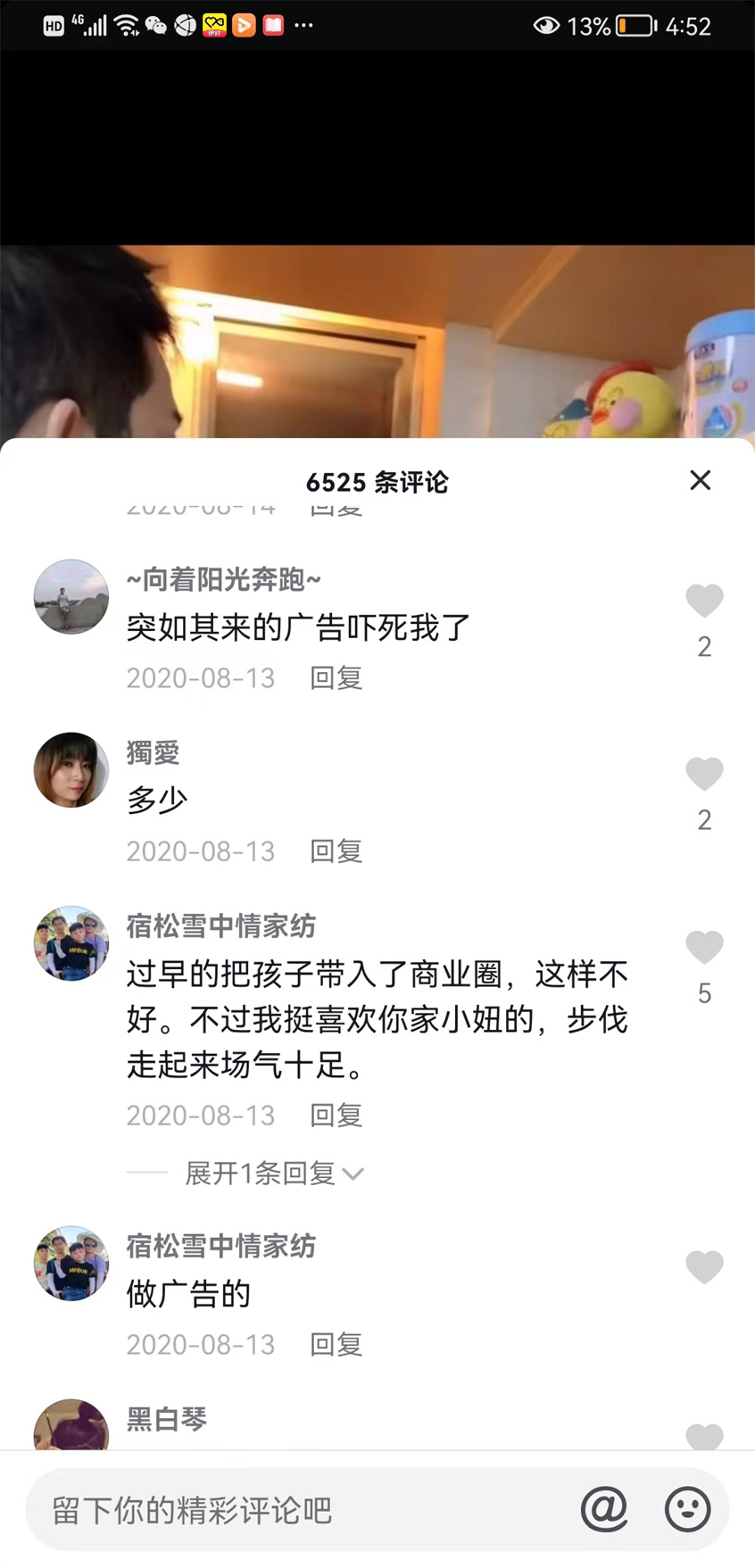Open 黑白琴's profile by tapping their avatar
The width and height of the screenshot is (755, 1568).
click(71, 1426)
